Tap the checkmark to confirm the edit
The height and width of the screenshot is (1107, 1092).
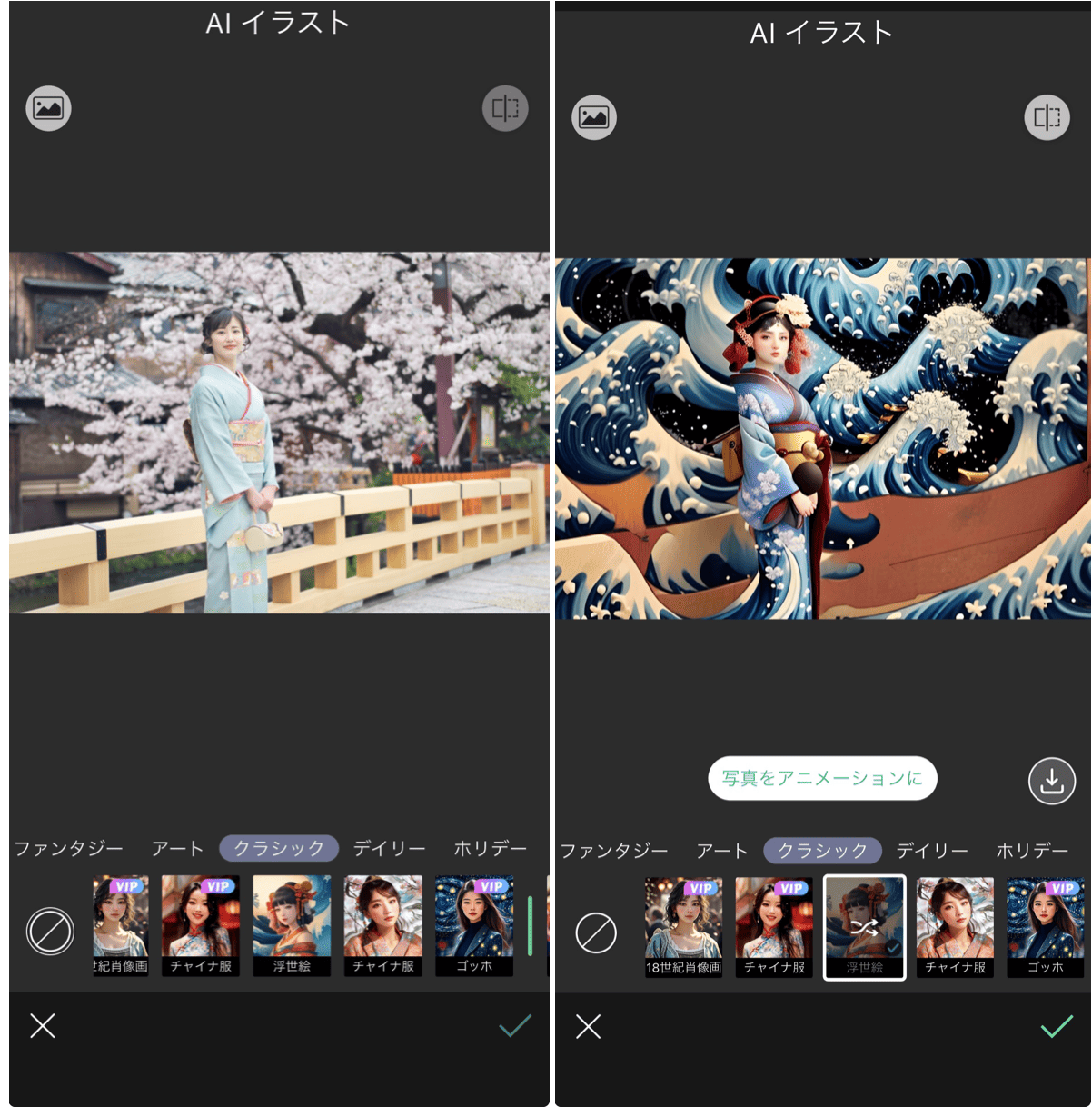514,1027
